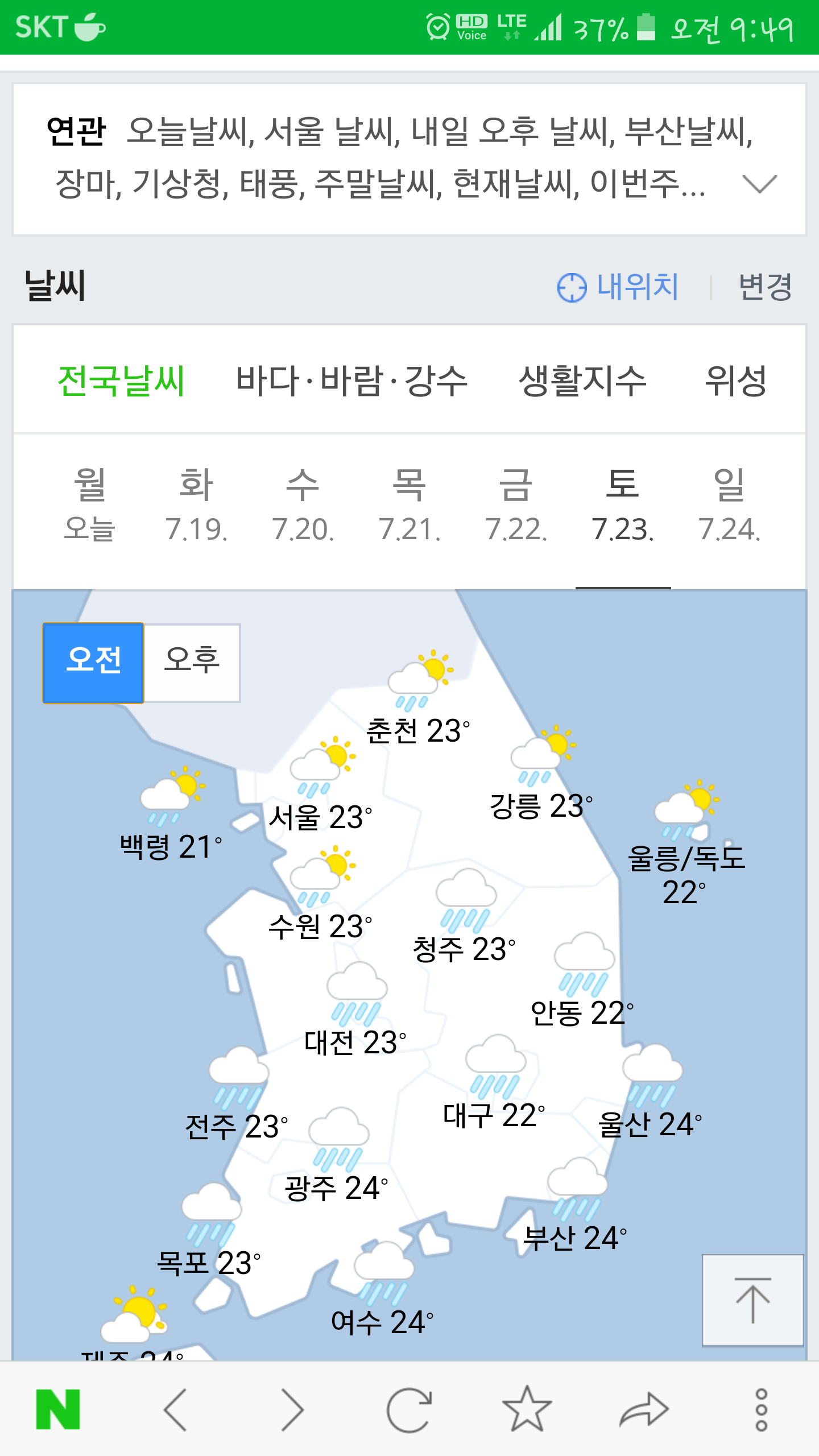Tap 변경 to change location
The image size is (819, 1456).
pos(765,287)
